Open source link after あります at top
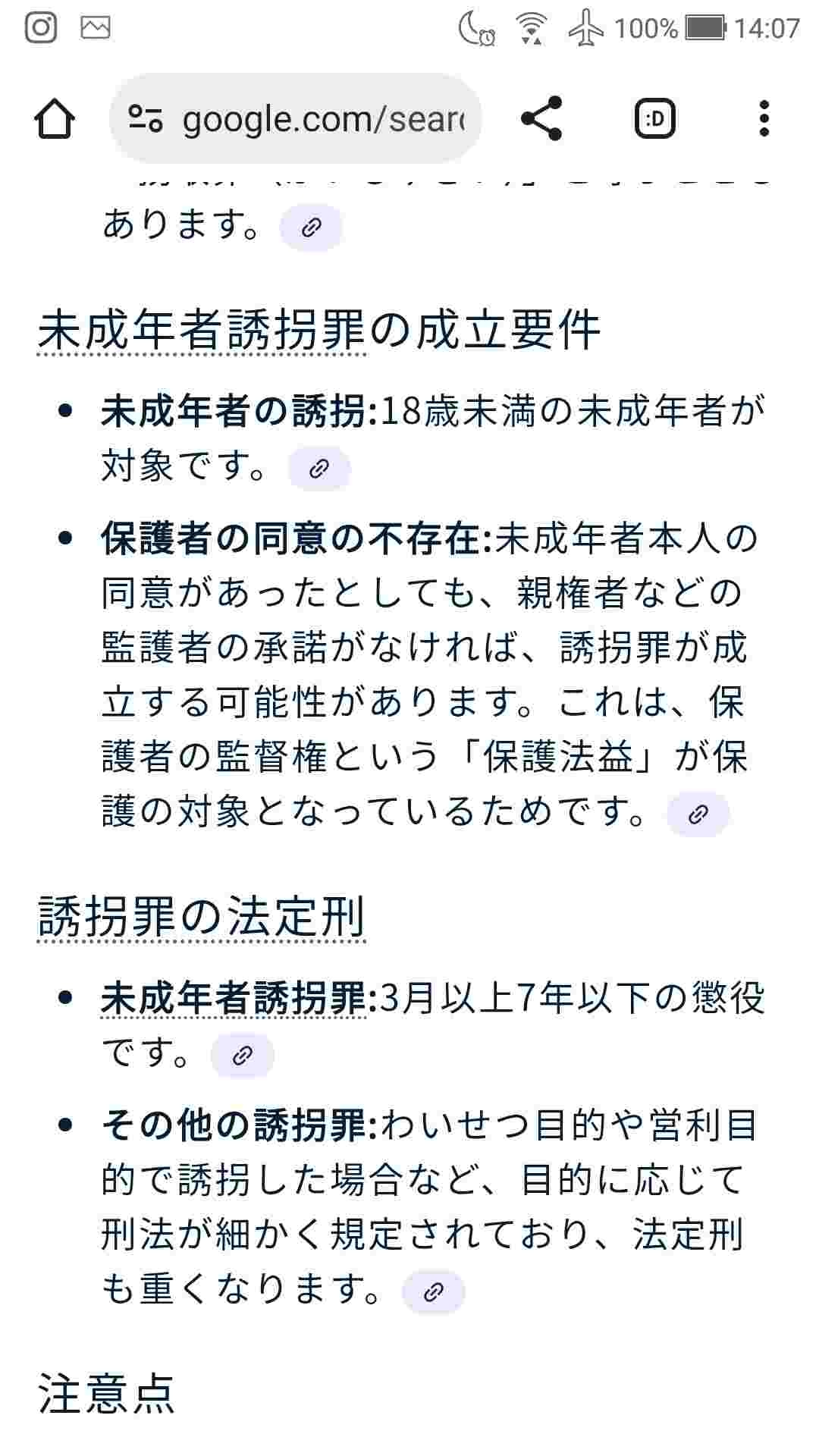Viewport: 819px width, 1456px height. pos(311,227)
